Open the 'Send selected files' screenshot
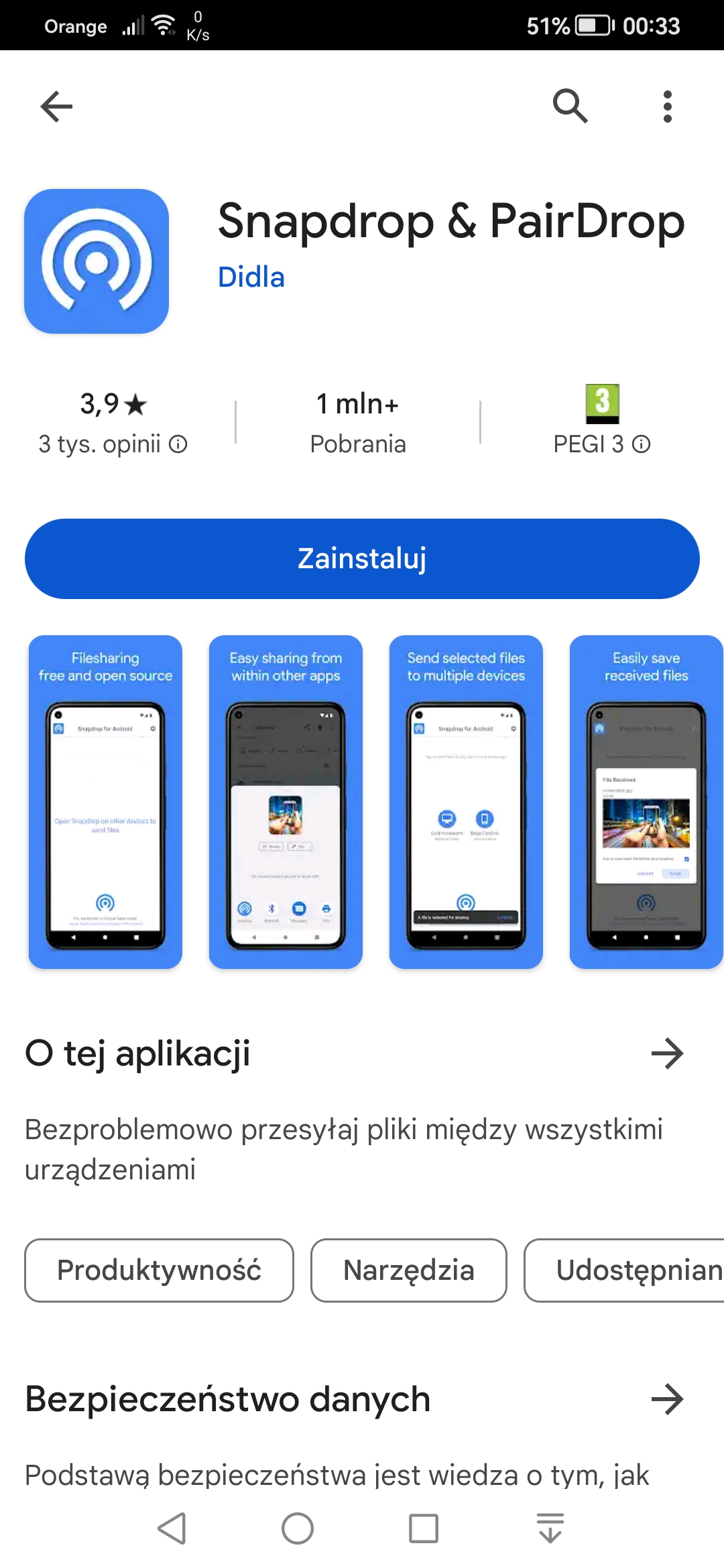This screenshot has height=1568, width=724. coord(466,801)
